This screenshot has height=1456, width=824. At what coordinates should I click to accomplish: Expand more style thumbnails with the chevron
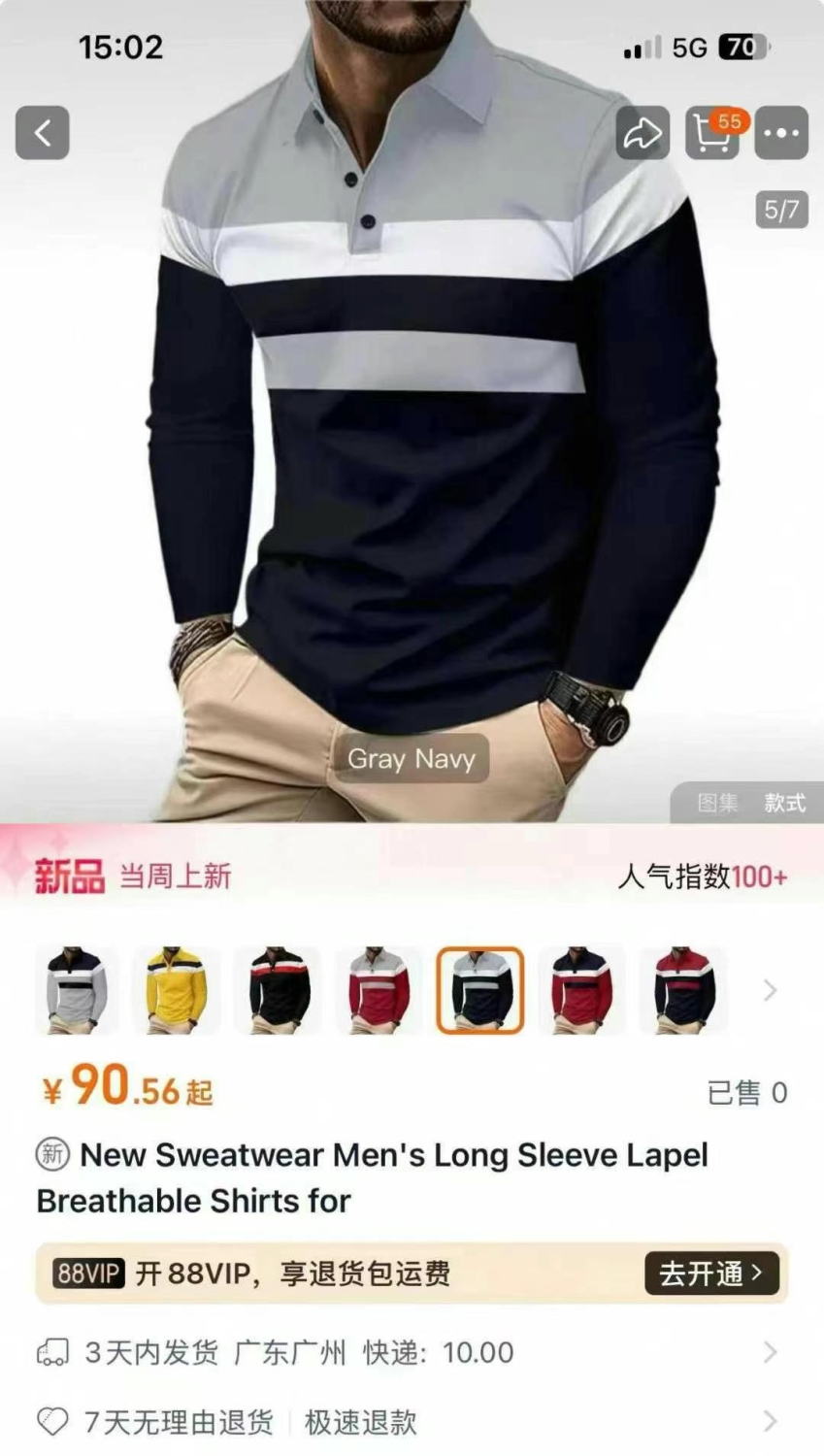click(771, 990)
